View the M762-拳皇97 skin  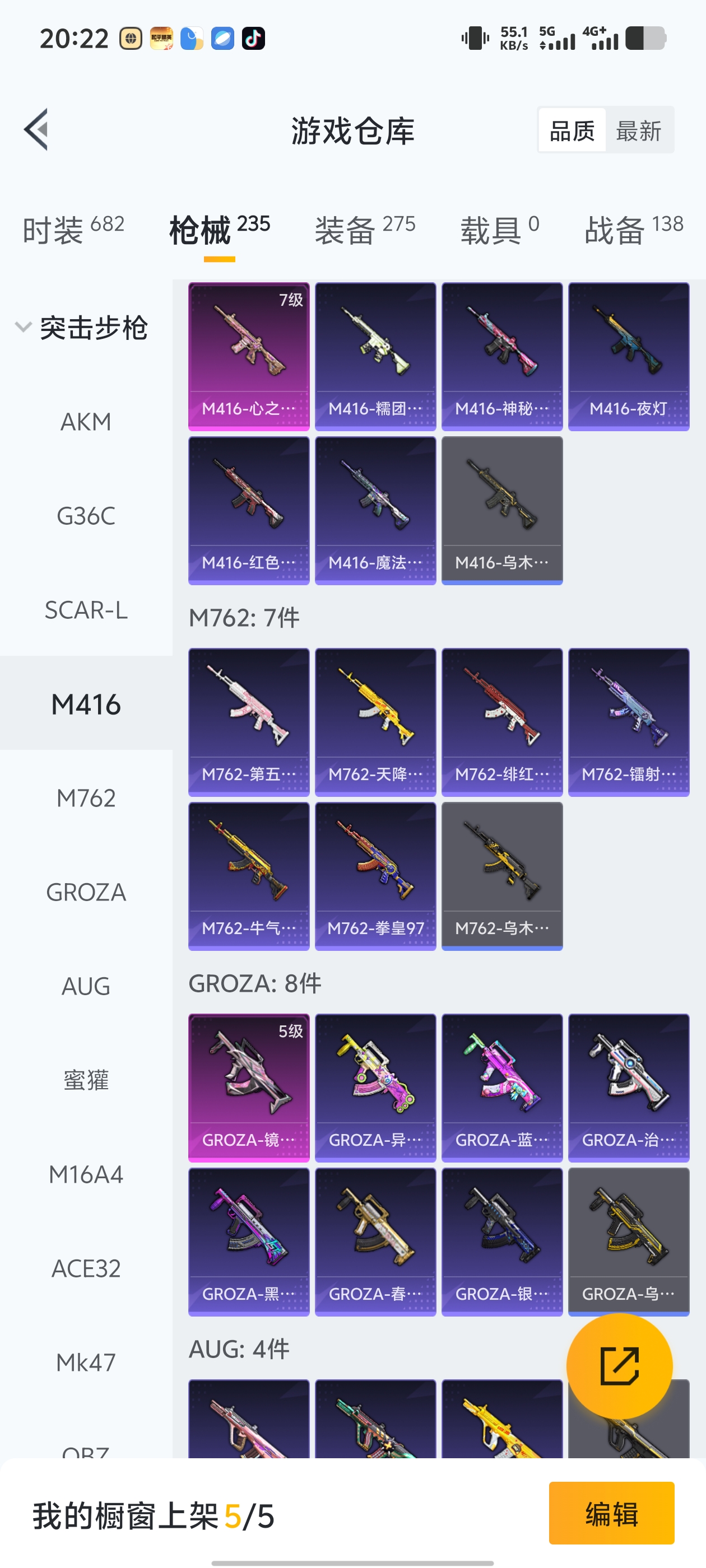(x=375, y=875)
